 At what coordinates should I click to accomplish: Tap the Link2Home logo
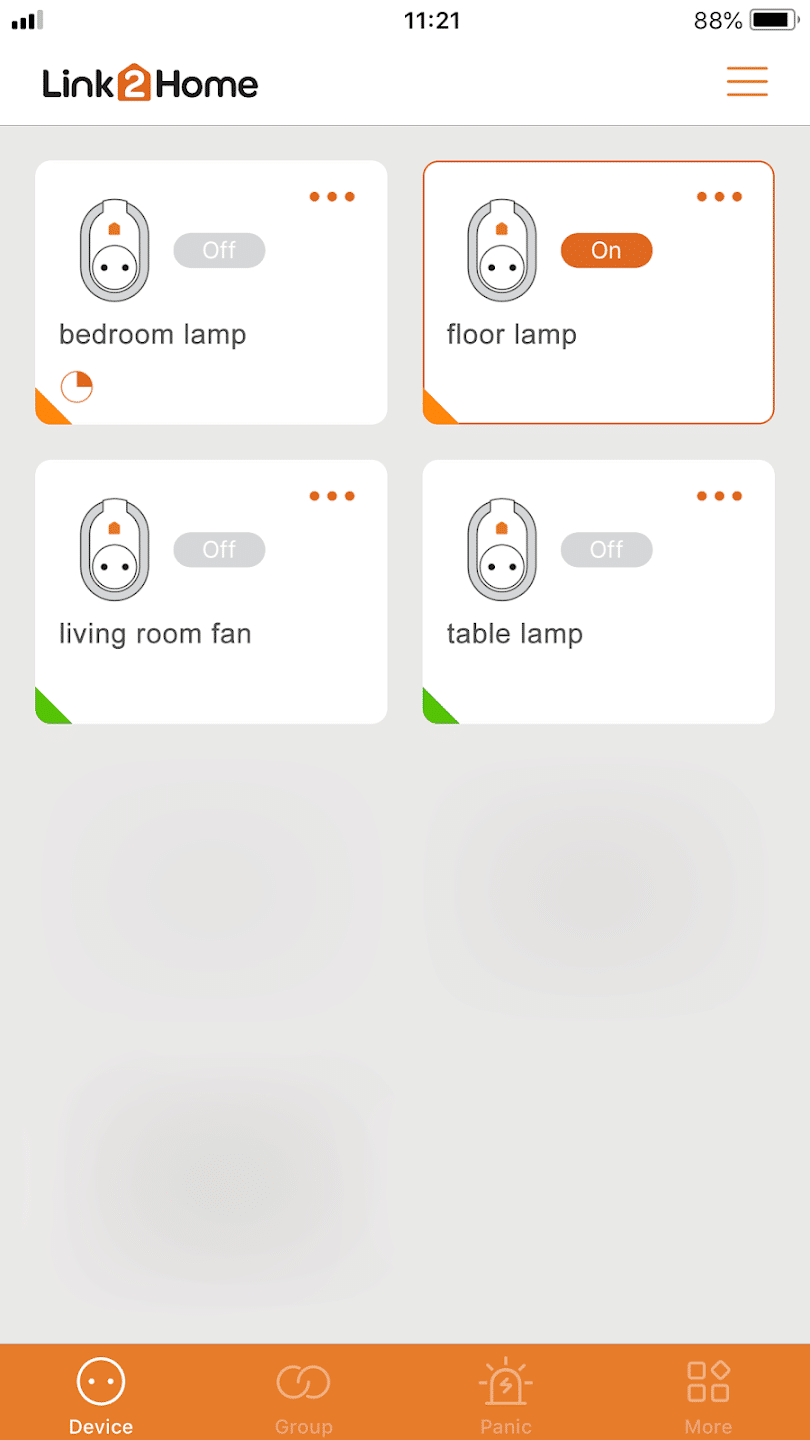pos(149,84)
